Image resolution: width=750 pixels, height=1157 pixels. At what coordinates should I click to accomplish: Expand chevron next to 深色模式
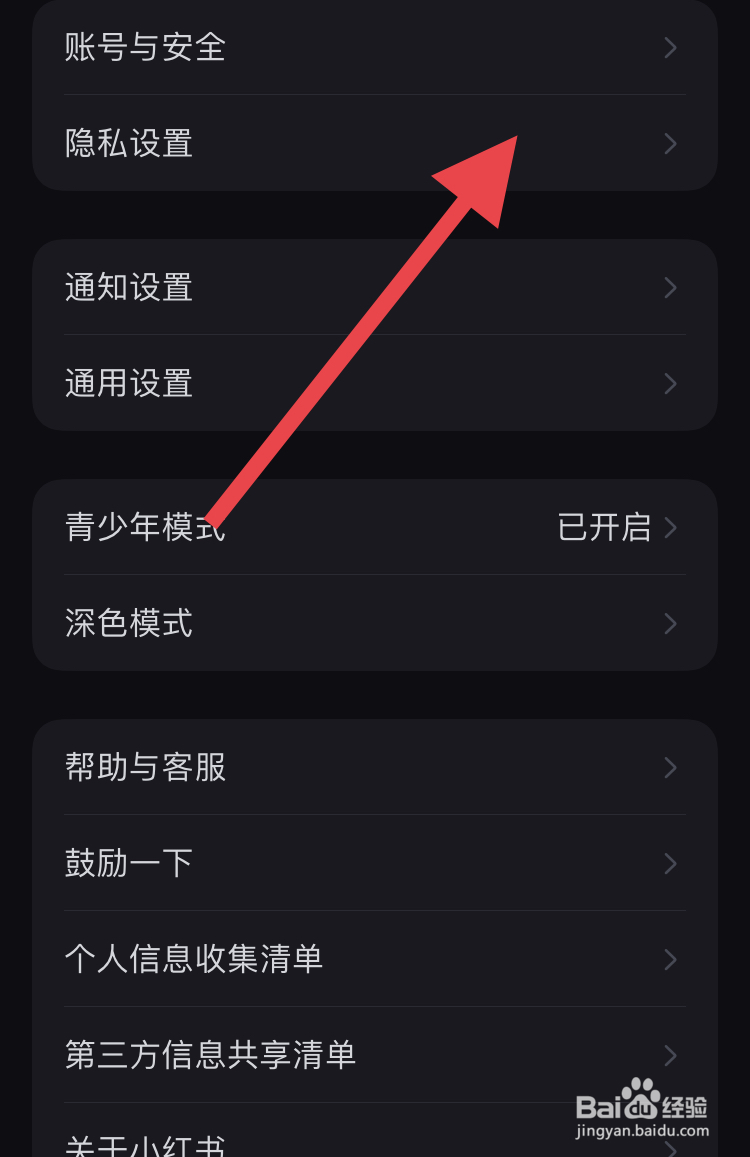tap(670, 624)
